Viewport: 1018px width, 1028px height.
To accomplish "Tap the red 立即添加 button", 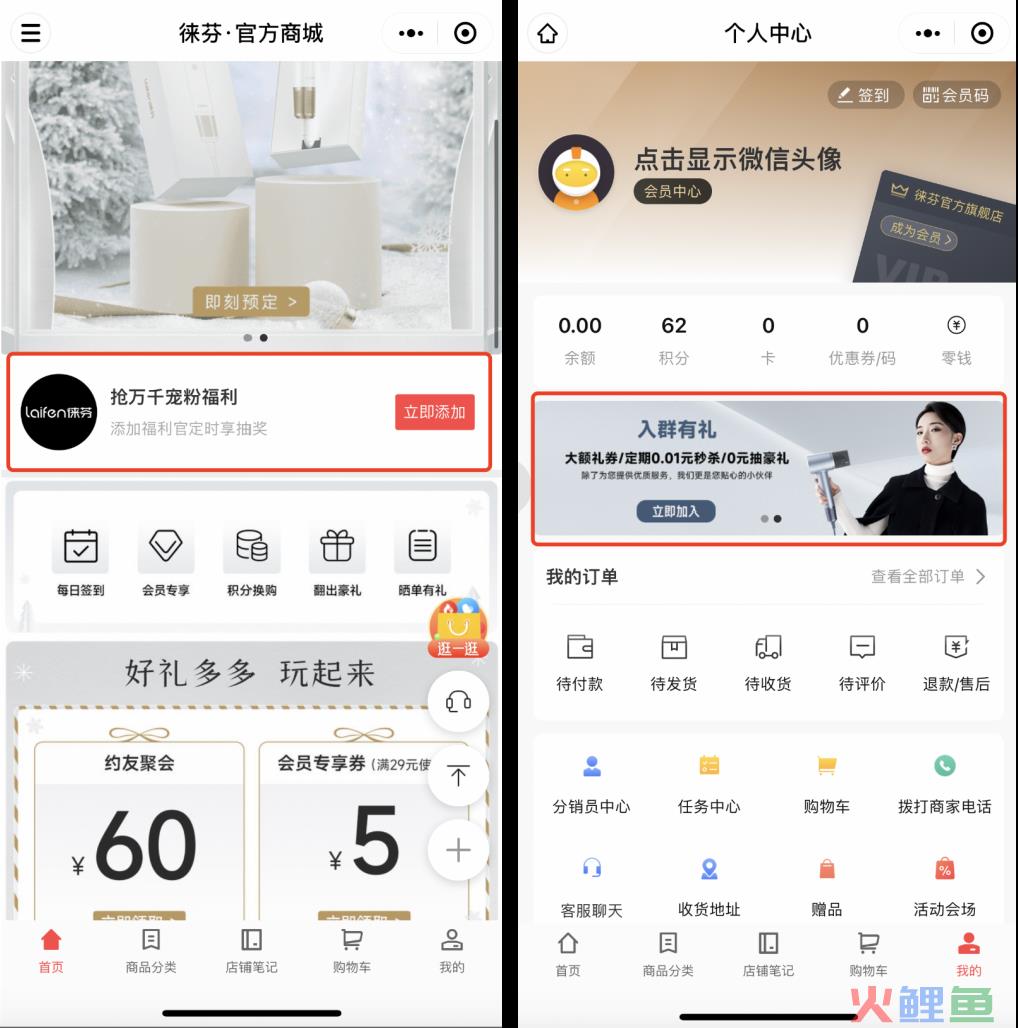I will coord(434,412).
